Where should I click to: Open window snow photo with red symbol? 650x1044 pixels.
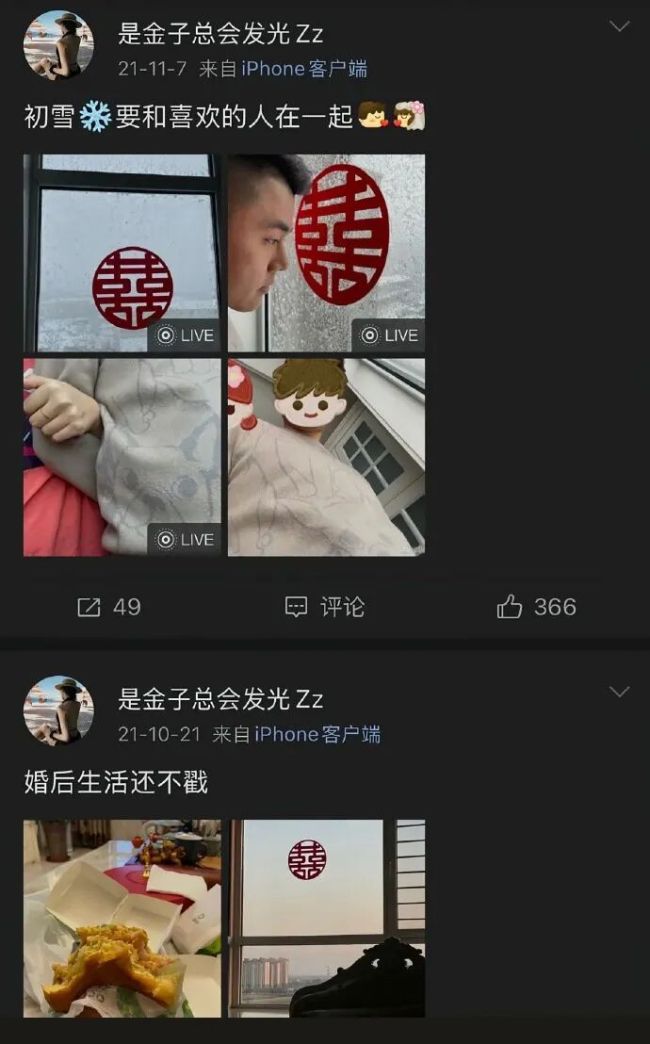tap(123, 252)
